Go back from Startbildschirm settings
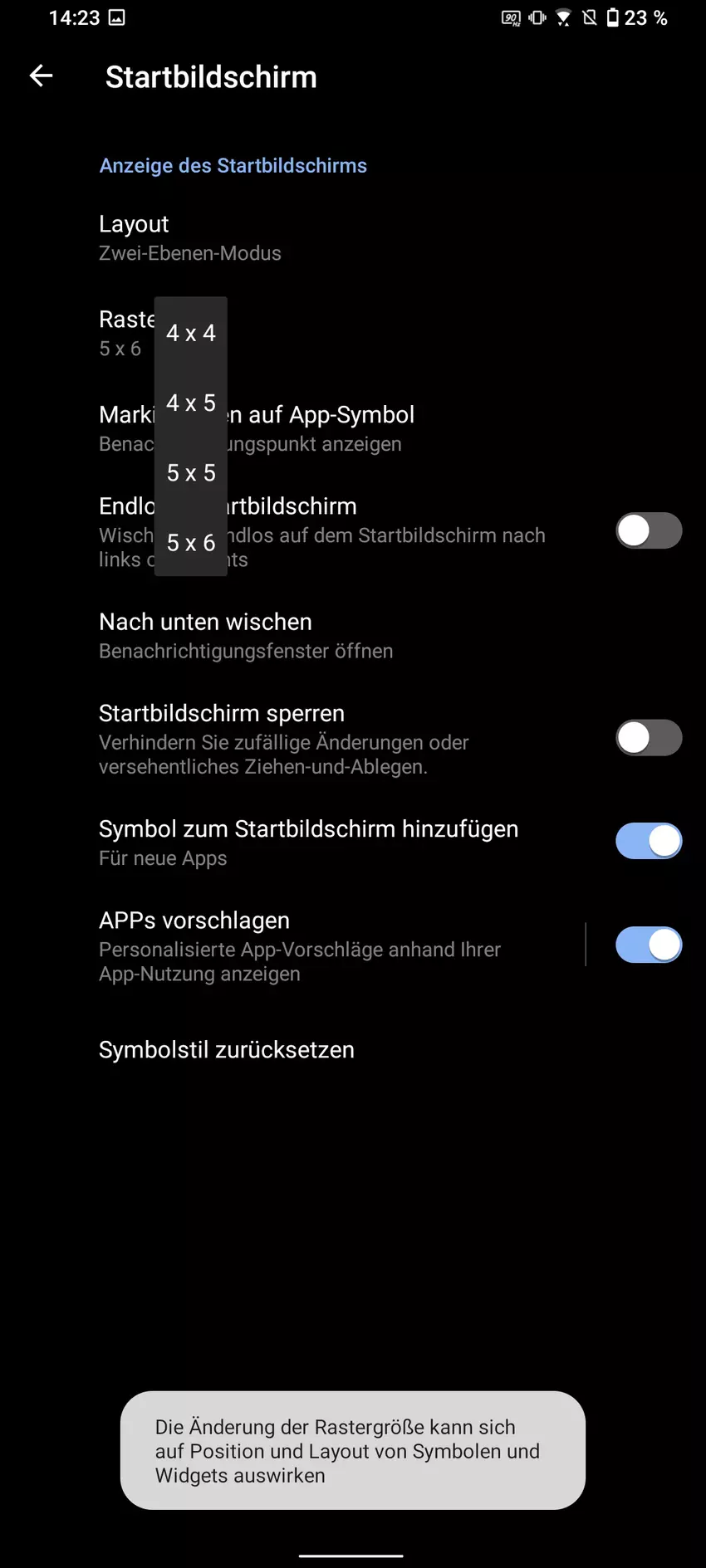Image resolution: width=706 pixels, height=1568 pixels. pos(41,76)
